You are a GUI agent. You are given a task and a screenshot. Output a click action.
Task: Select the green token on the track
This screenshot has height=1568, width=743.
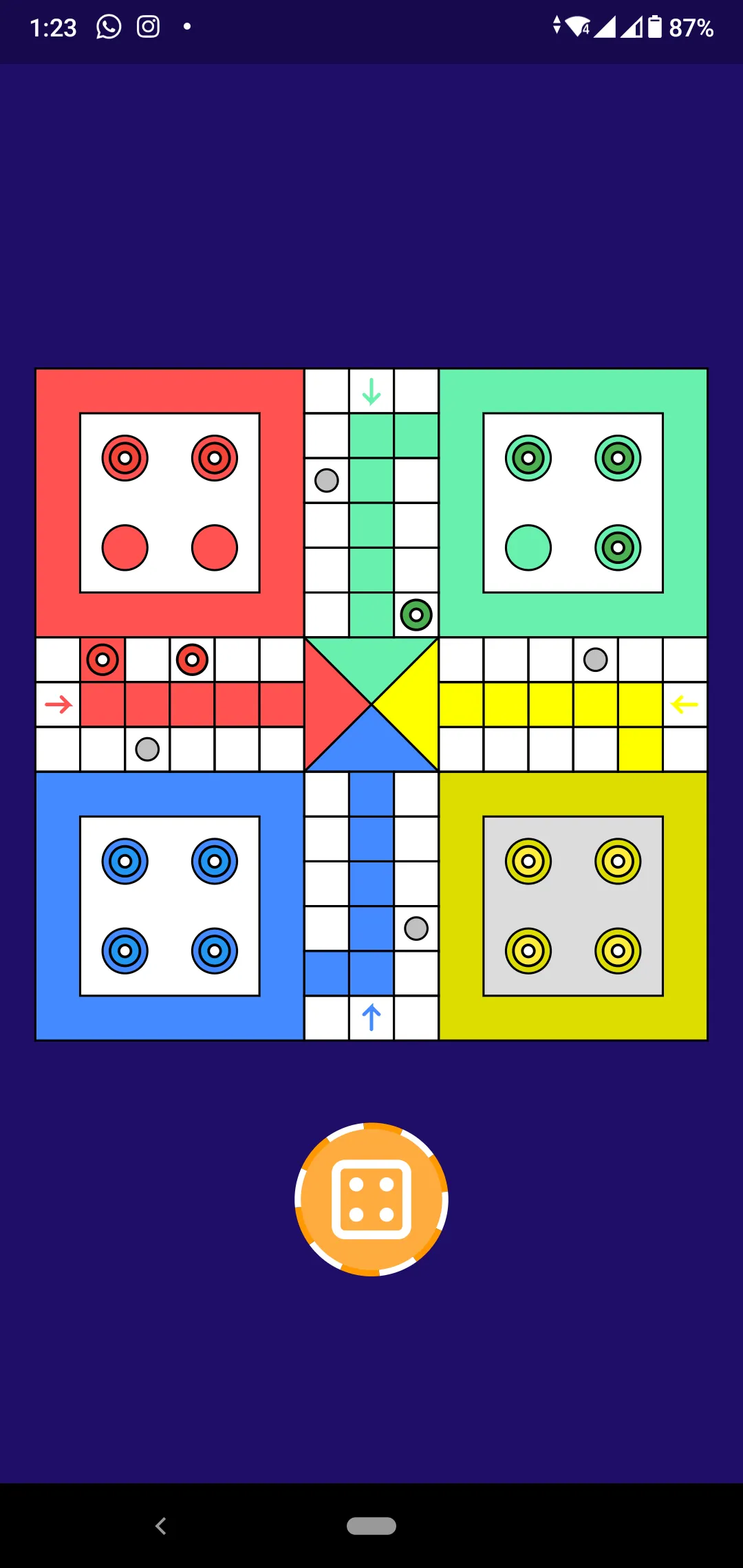pos(416,615)
